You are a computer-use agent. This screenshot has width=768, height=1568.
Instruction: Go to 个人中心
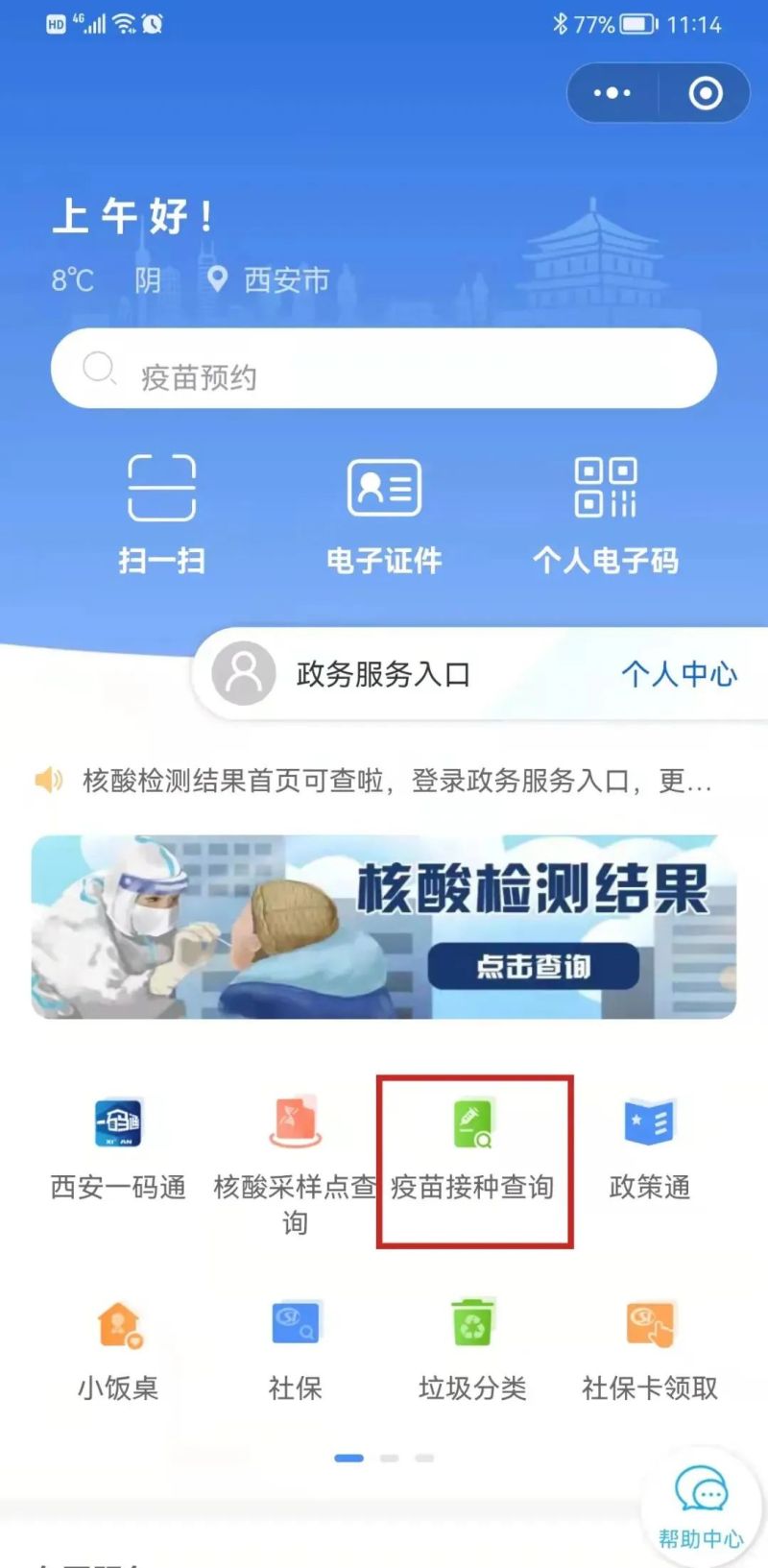coord(679,674)
